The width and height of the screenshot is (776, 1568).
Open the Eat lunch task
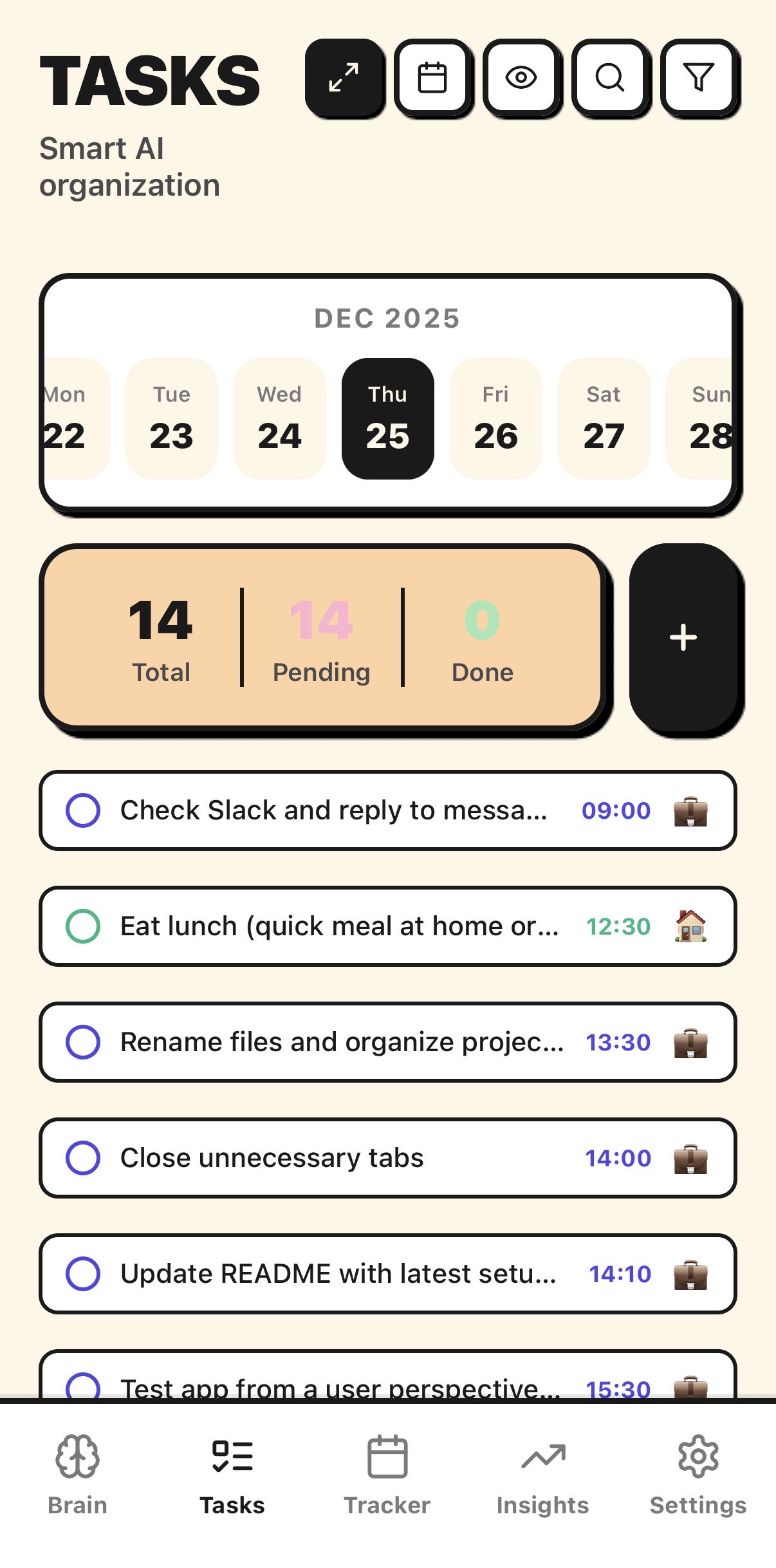pyautogui.click(x=339, y=926)
